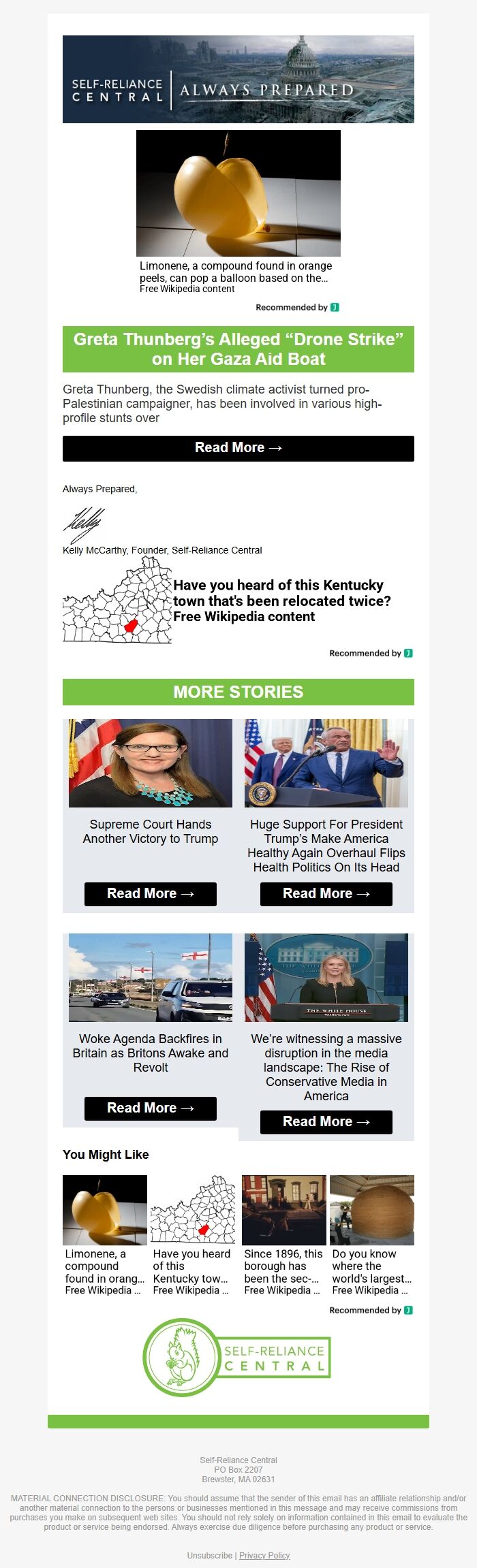Read more on Supreme Court victory for Trump
The height and width of the screenshot is (1568, 477).
[x=150, y=894]
